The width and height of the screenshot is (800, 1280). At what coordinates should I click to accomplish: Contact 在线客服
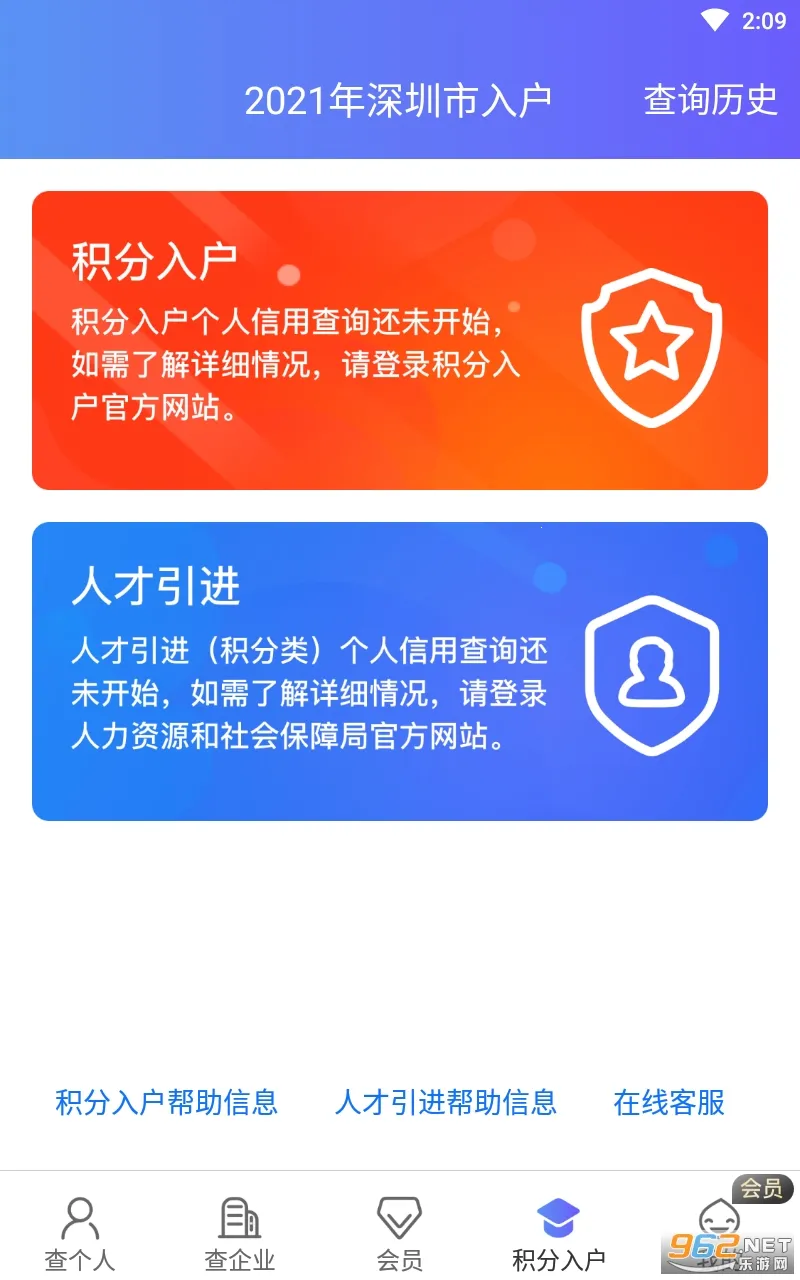(669, 1102)
